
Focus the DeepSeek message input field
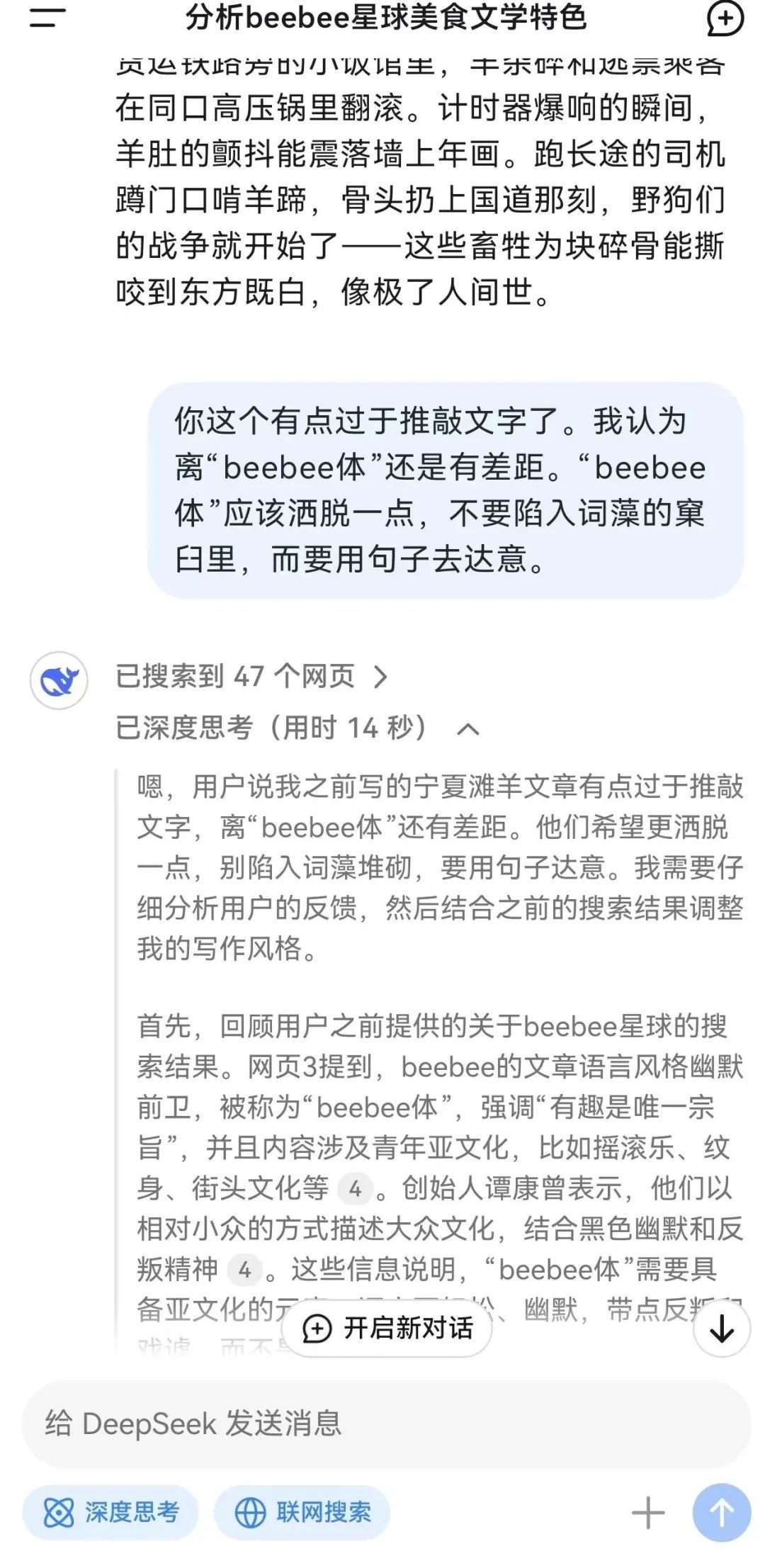[x=354, y=1423]
